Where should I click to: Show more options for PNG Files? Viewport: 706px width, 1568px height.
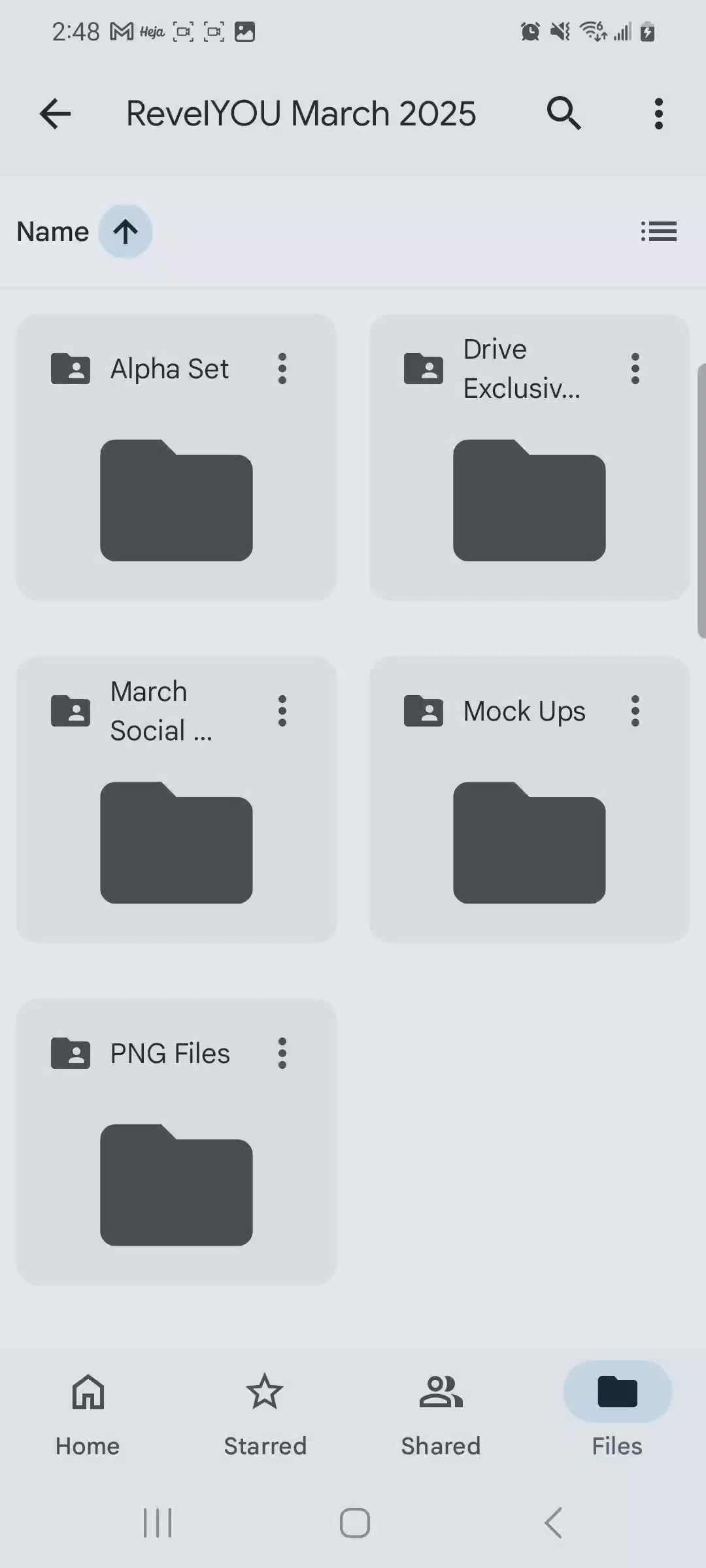(x=282, y=1053)
